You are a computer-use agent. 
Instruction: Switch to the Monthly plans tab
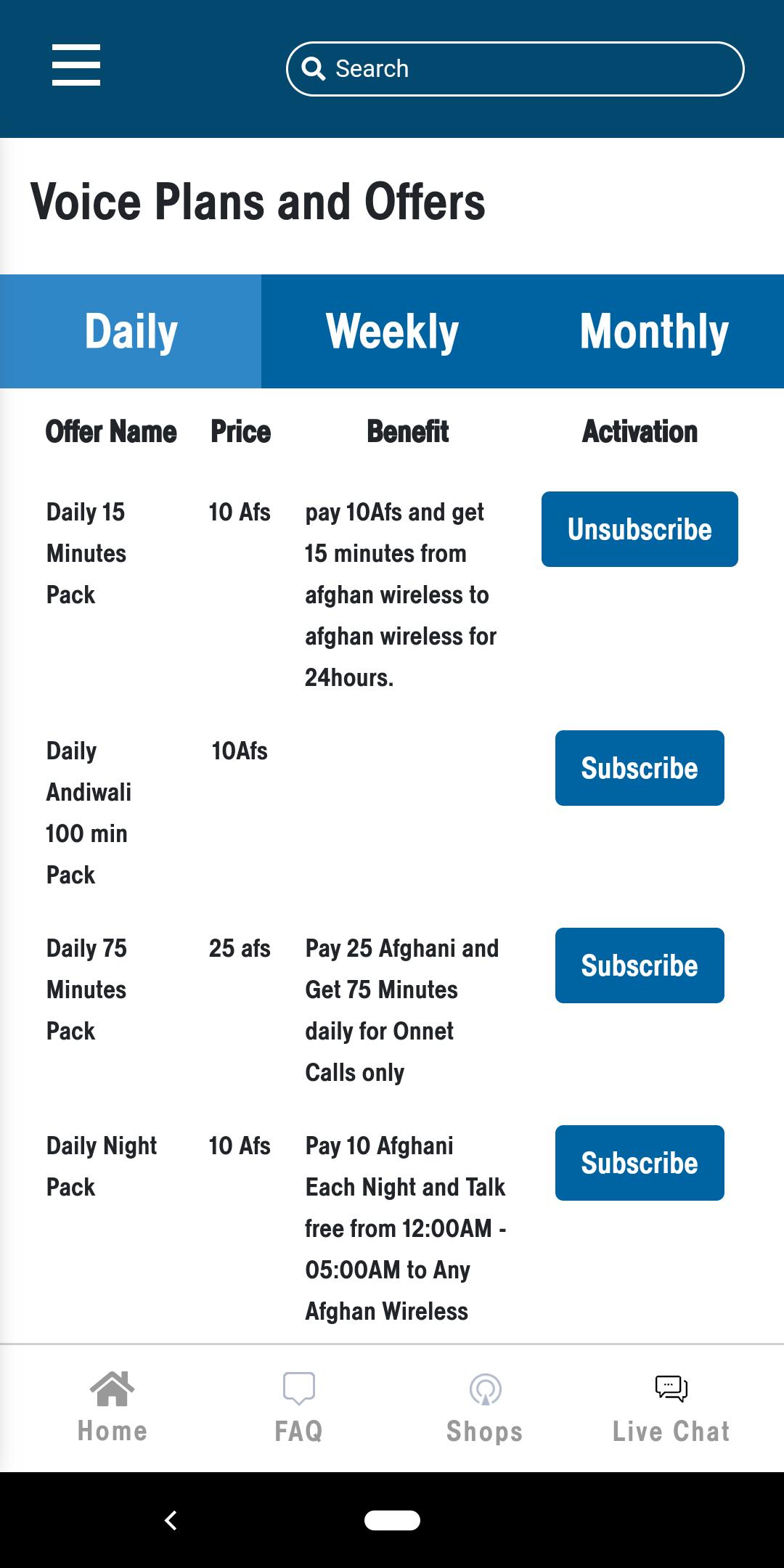coord(653,332)
